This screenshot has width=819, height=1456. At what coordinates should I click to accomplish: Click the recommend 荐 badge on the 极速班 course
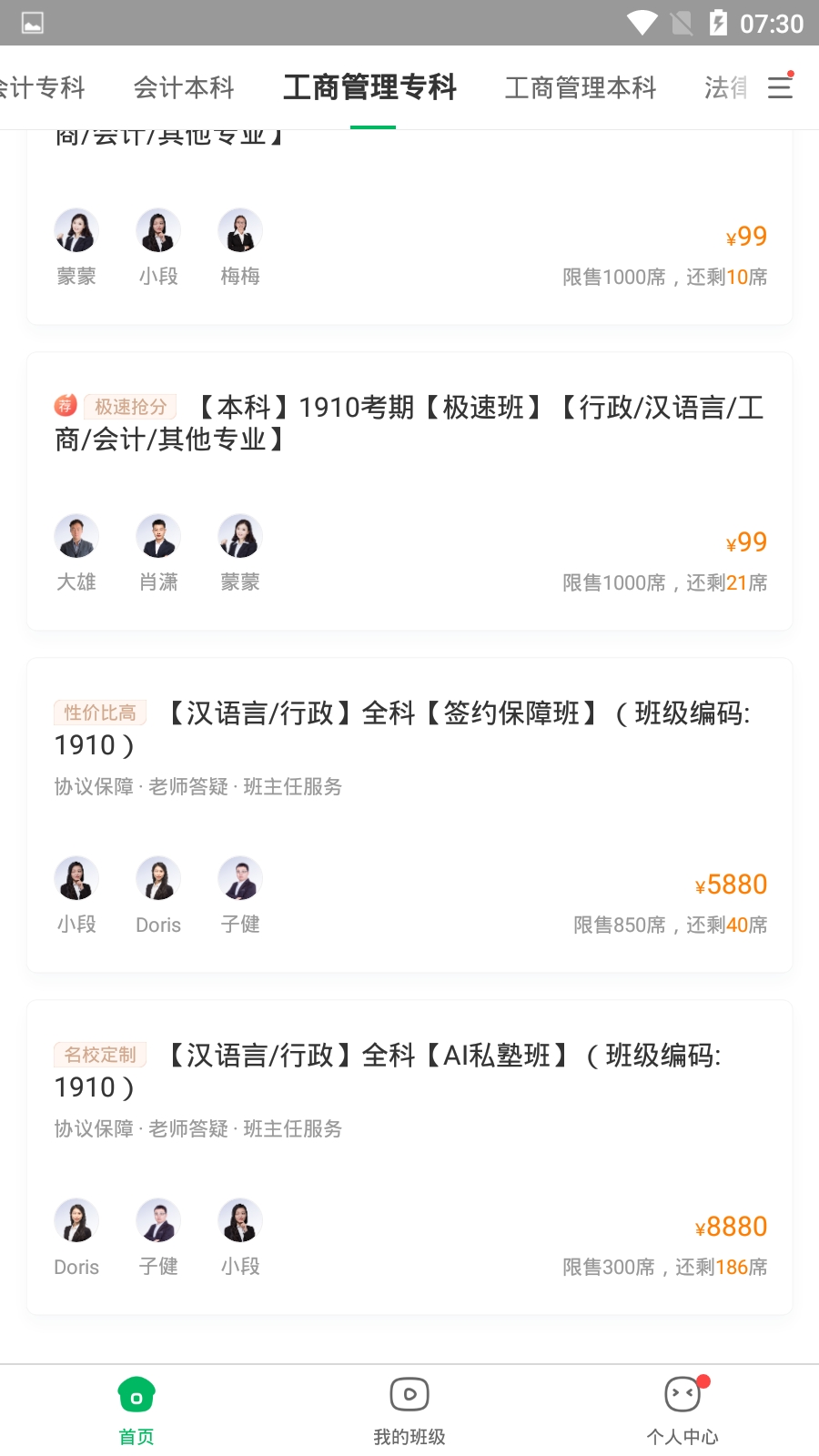pos(65,407)
